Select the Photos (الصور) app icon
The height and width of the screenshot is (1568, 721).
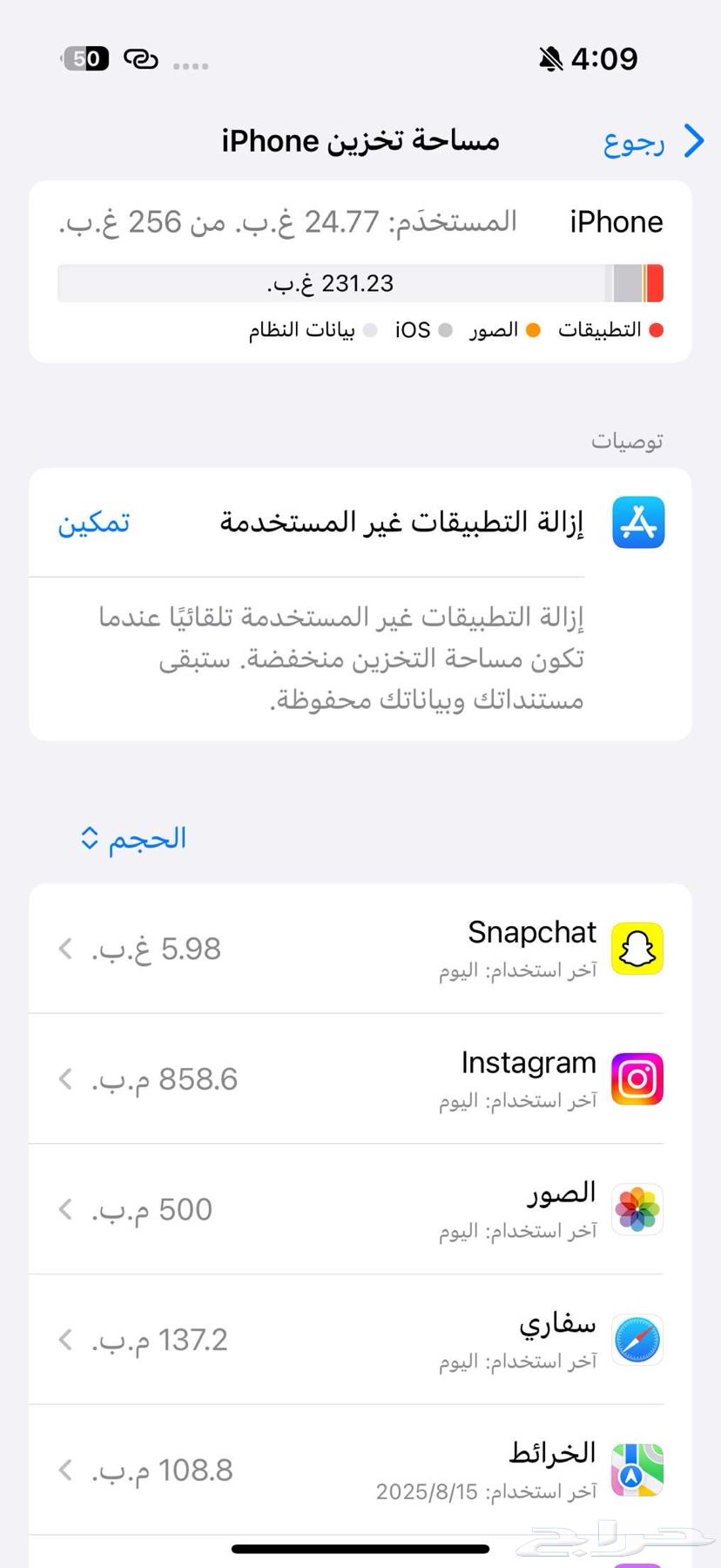pos(637,1209)
